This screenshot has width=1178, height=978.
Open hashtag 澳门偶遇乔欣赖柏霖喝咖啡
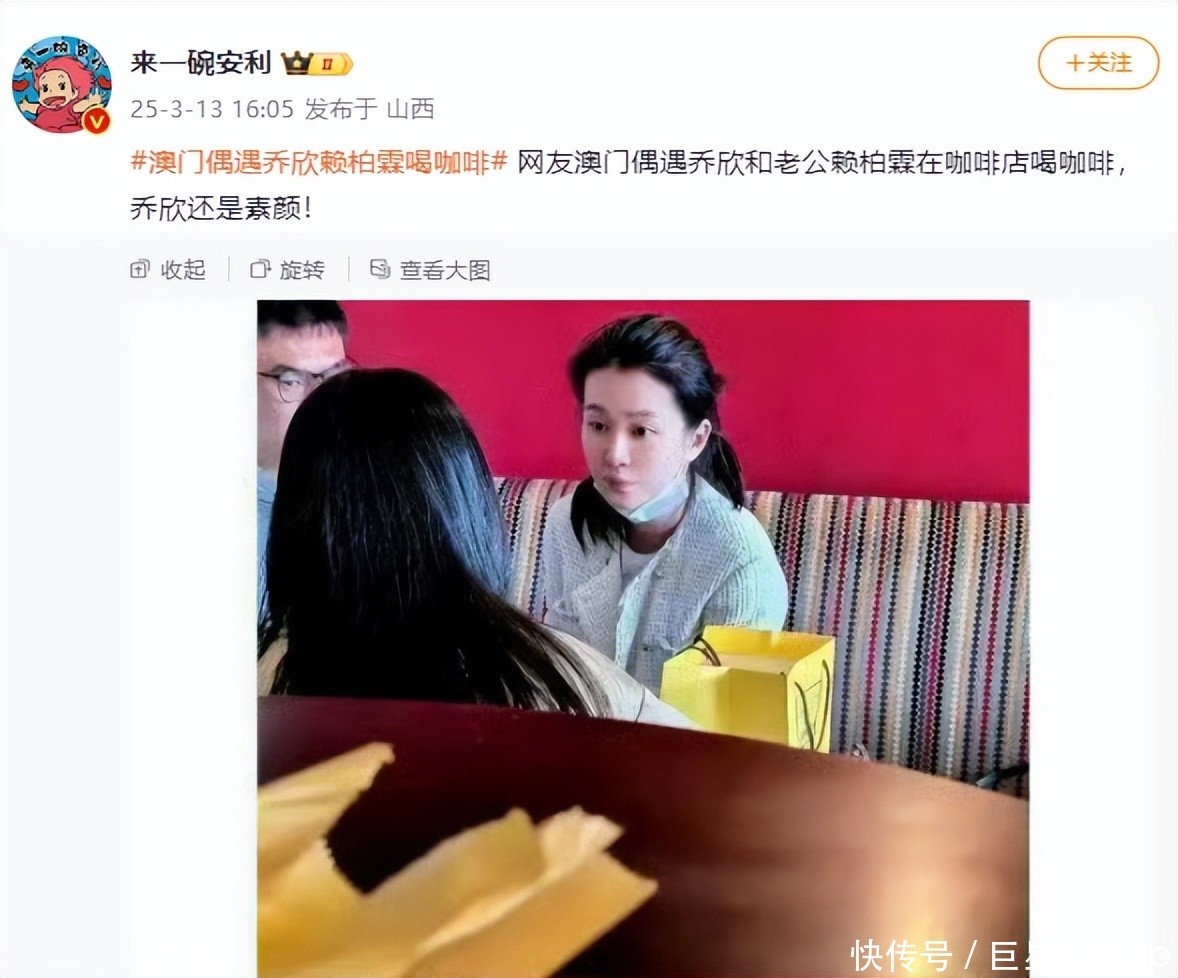tap(320, 163)
